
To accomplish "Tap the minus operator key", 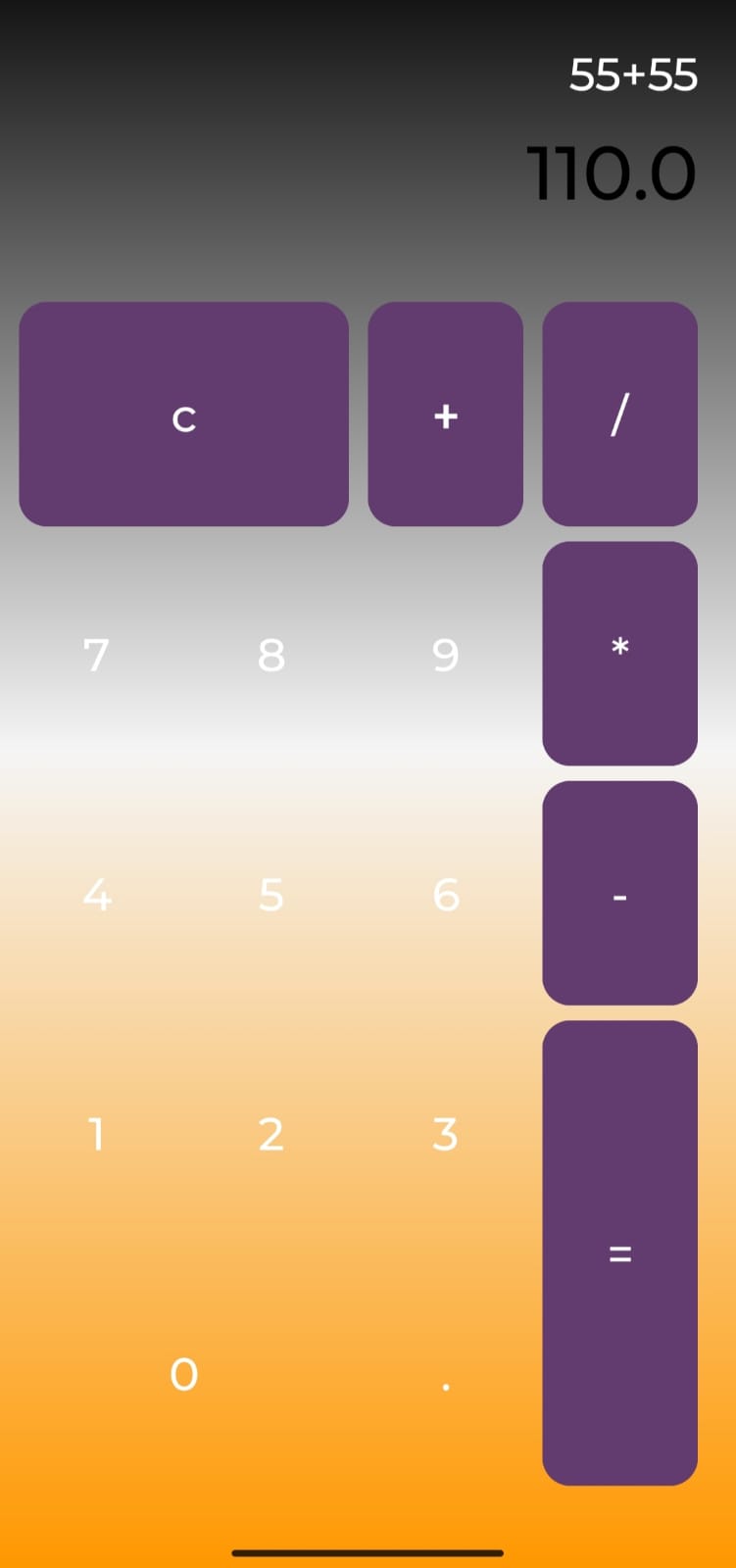I will click(x=619, y=893).
